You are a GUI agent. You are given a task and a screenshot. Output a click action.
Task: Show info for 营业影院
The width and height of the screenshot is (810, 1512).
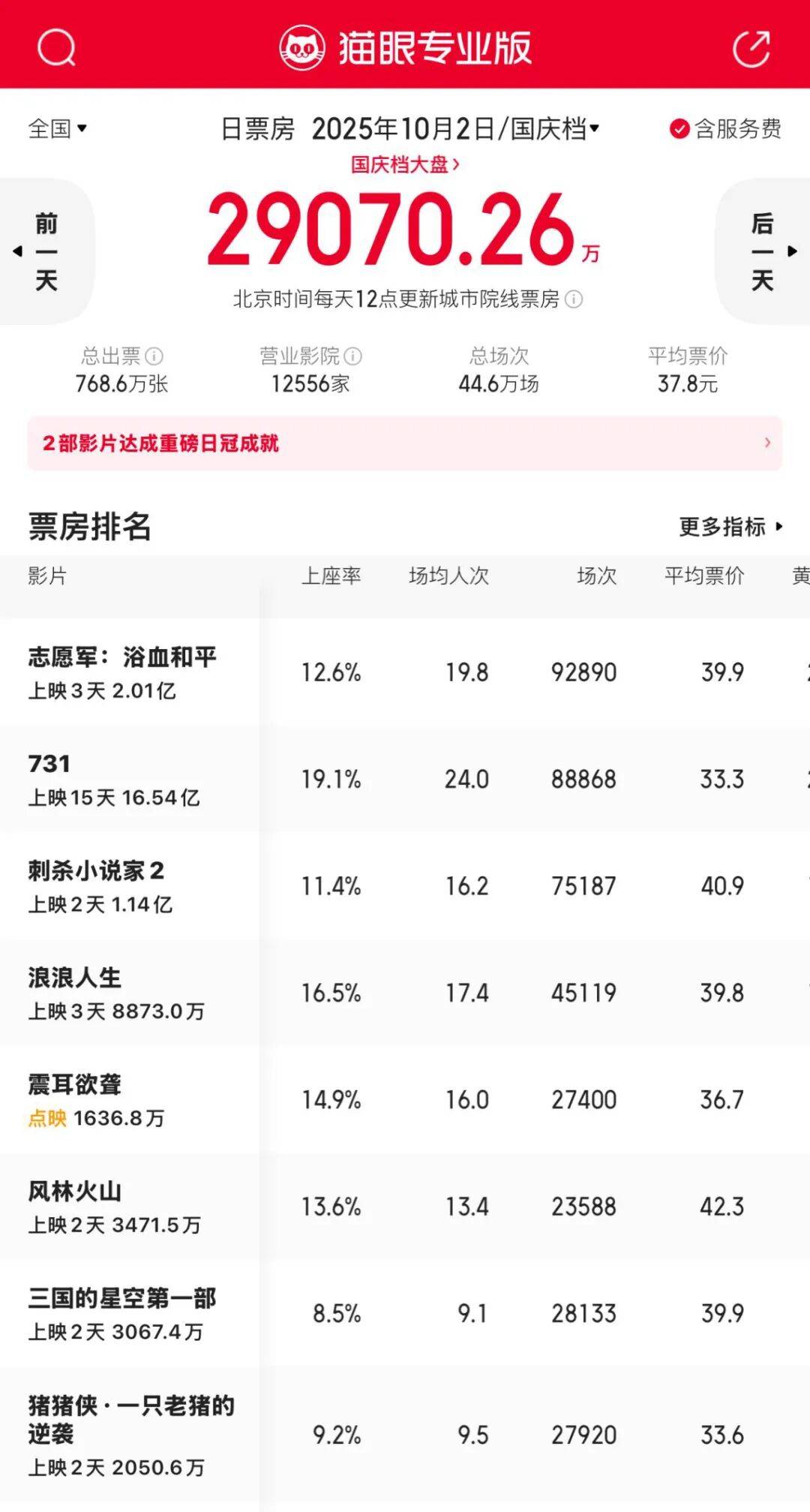[x=352, y=356]
